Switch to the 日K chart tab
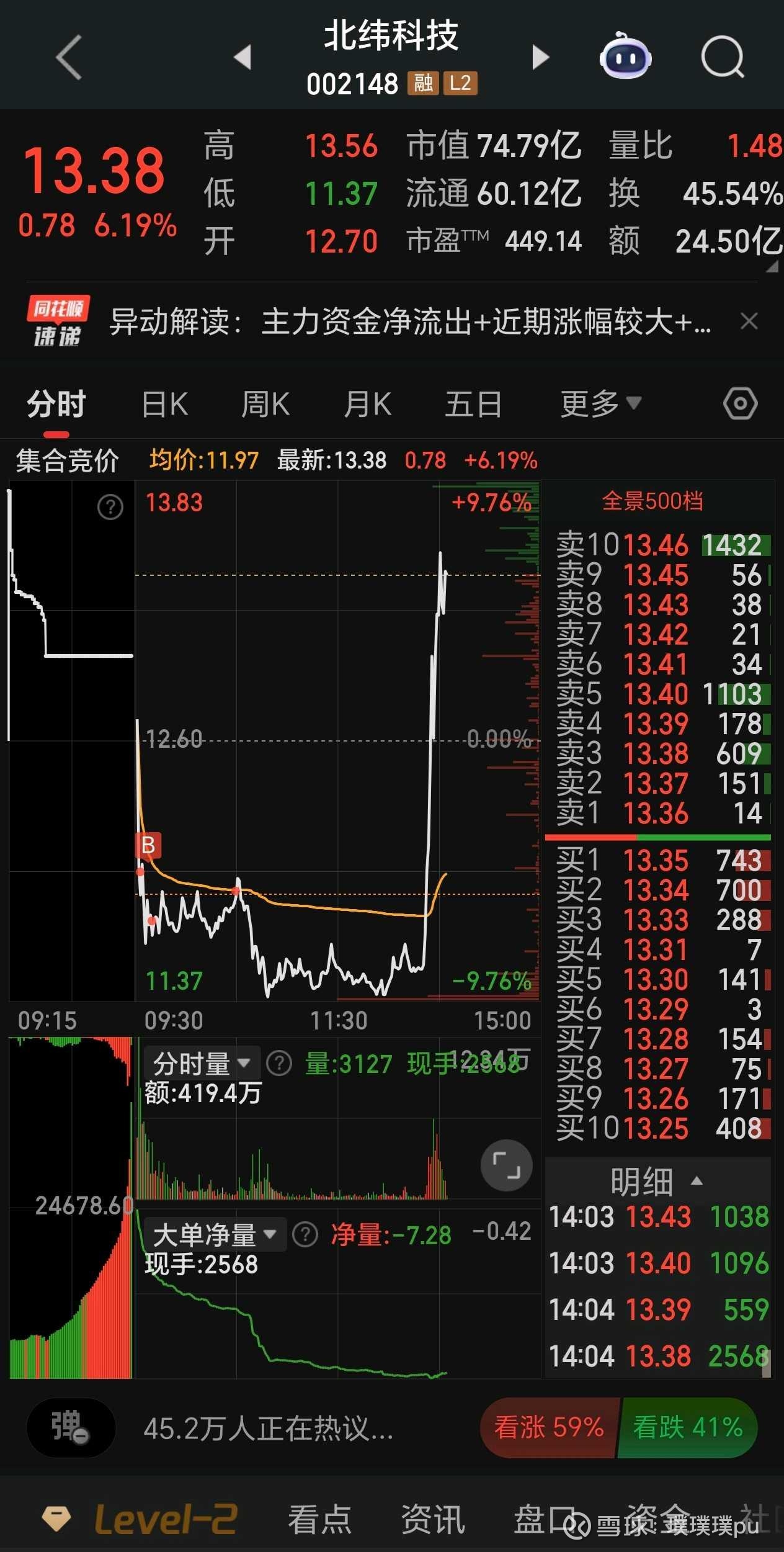Screen dimensions: 784x1552 pyautogui.click(x=165, y=405)
